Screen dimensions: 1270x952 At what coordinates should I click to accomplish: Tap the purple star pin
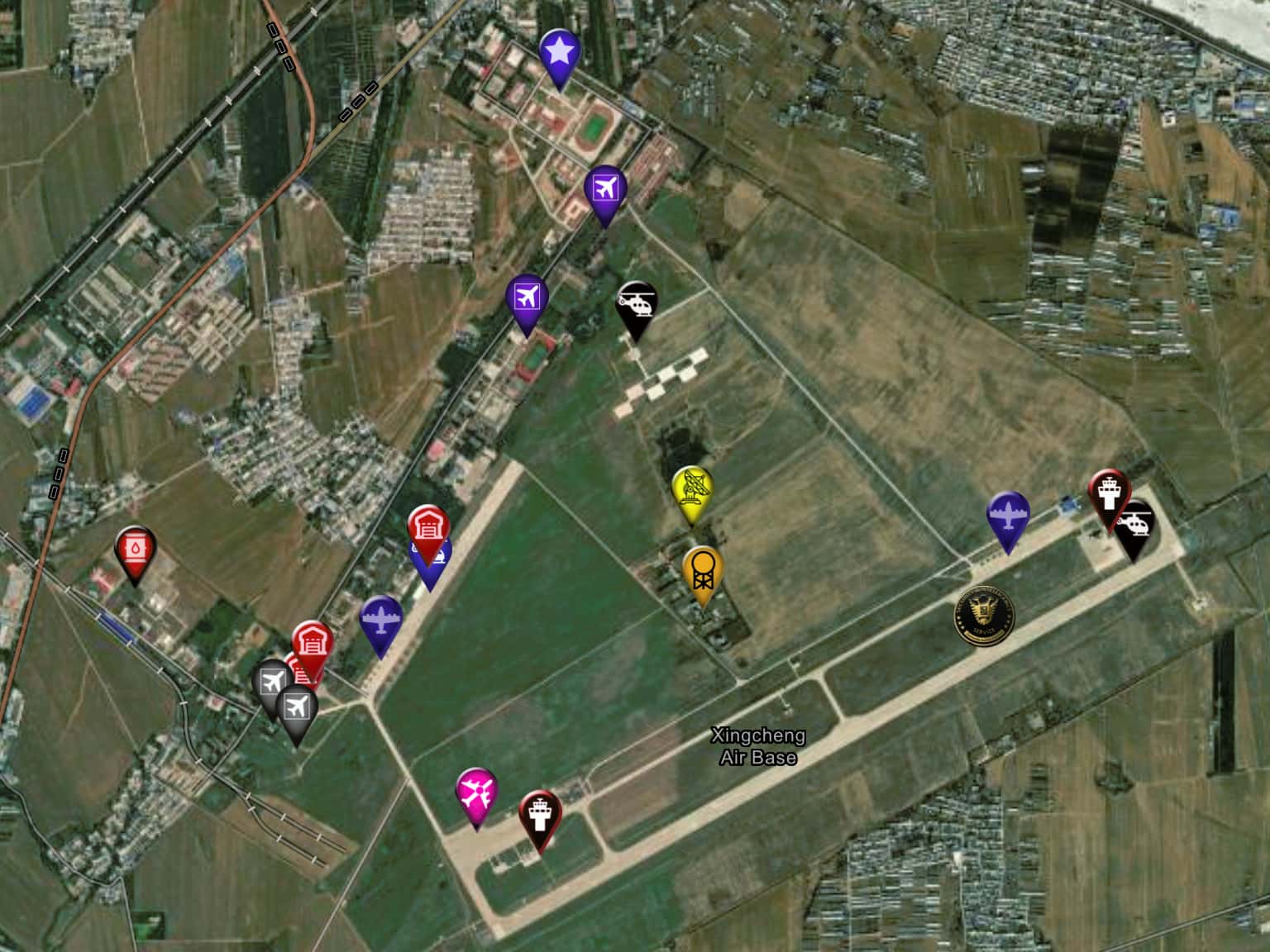[560, 52]
